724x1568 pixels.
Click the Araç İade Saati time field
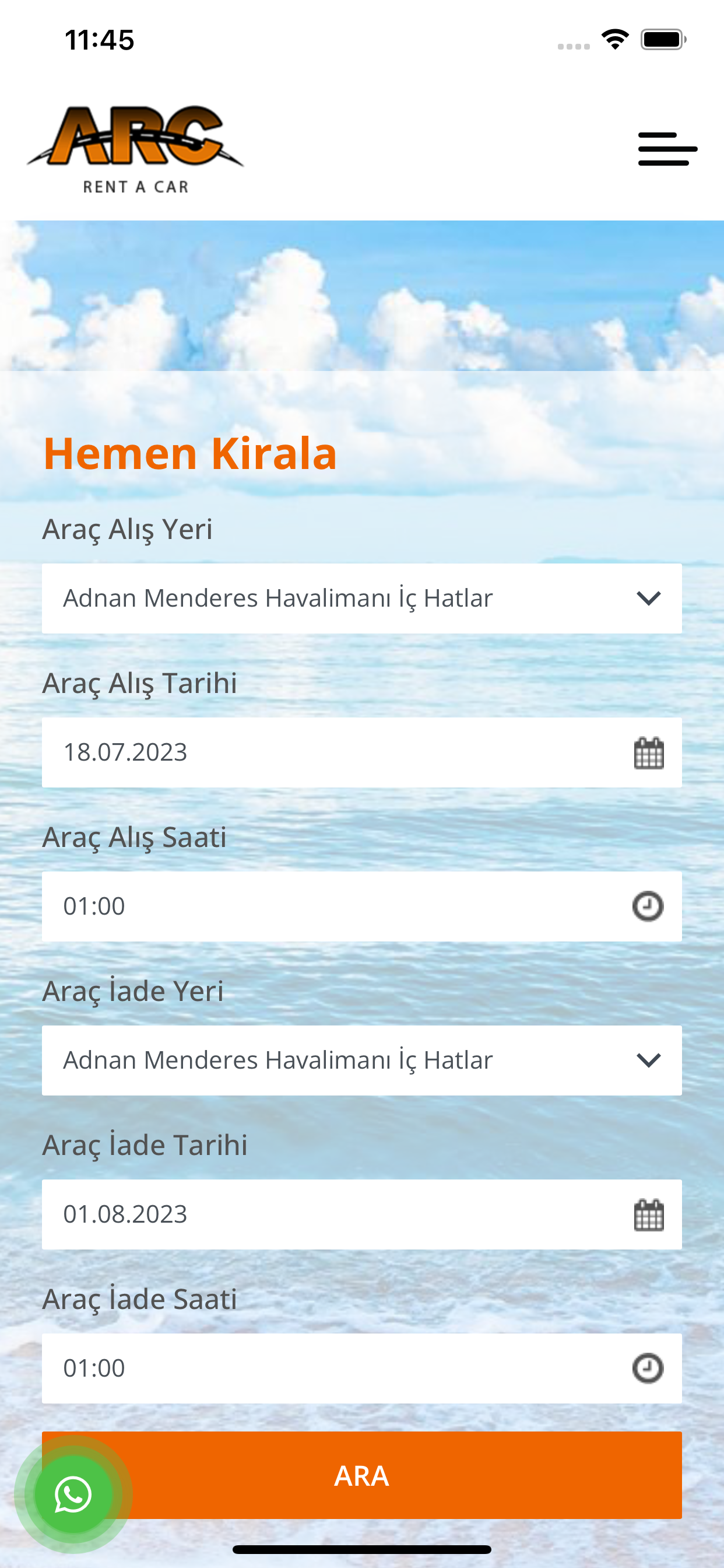point(304,1368)
